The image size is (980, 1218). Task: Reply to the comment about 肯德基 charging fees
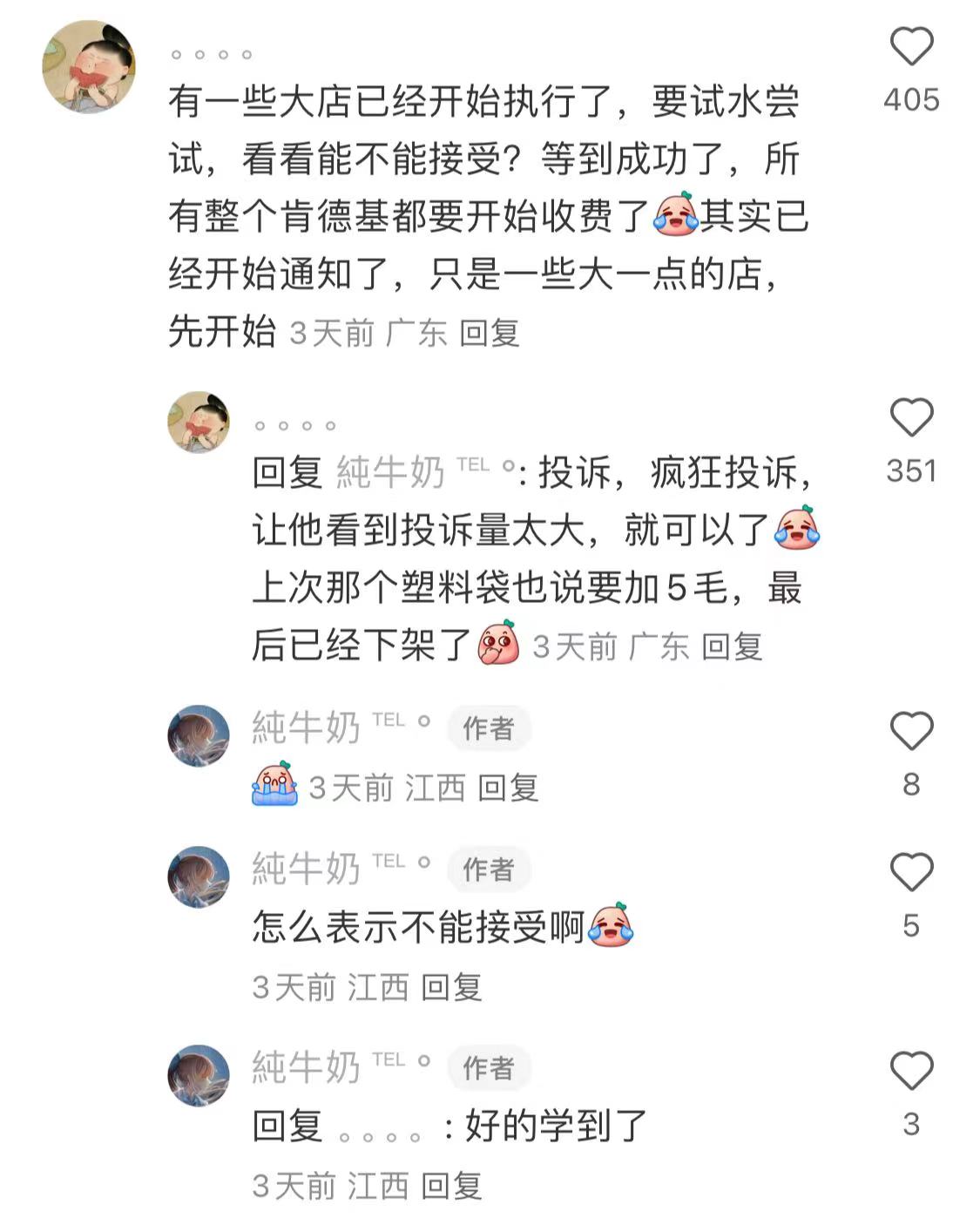point(490,333)
